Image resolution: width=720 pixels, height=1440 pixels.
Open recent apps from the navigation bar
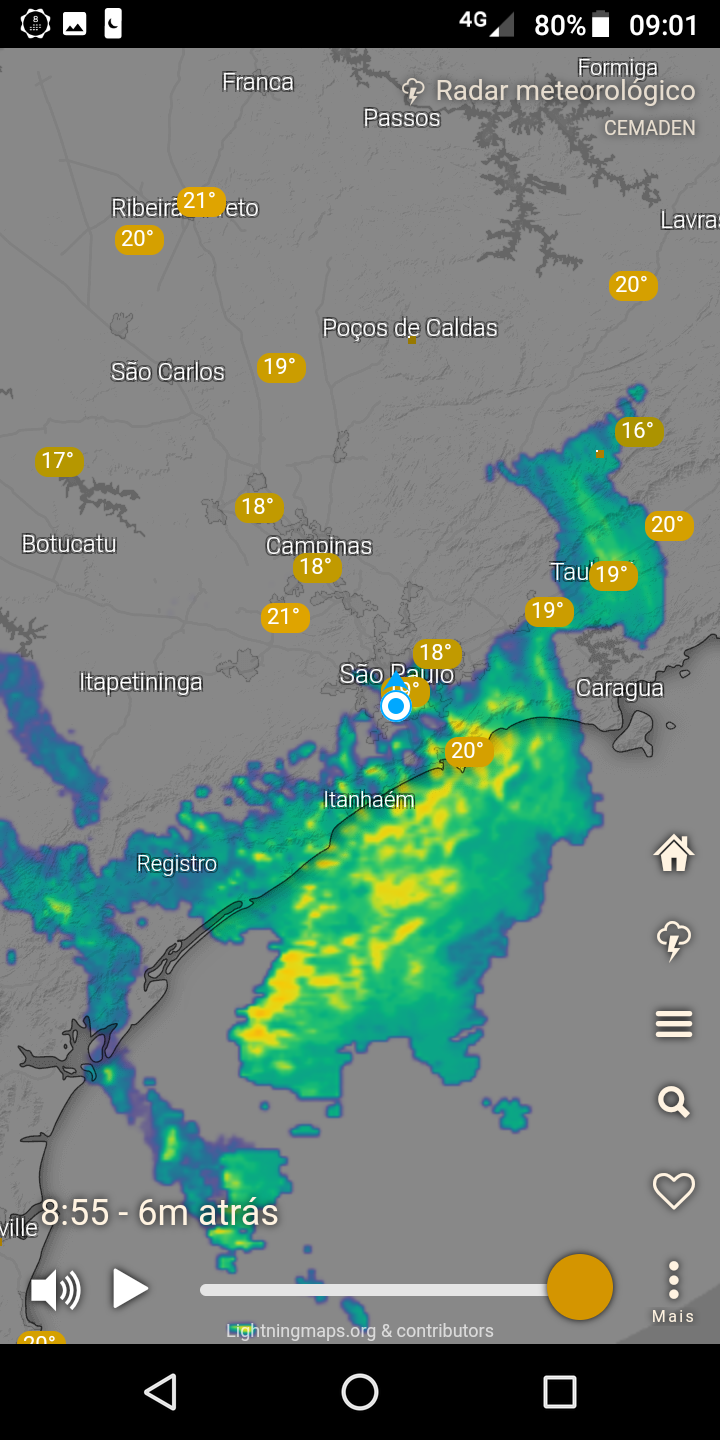tap(560, 1391)
